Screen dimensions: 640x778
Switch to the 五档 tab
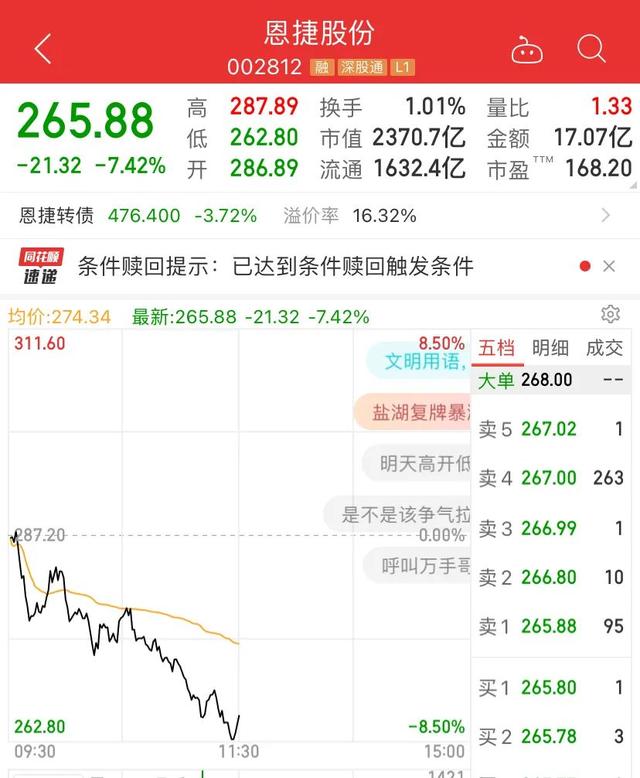[496, 347]
